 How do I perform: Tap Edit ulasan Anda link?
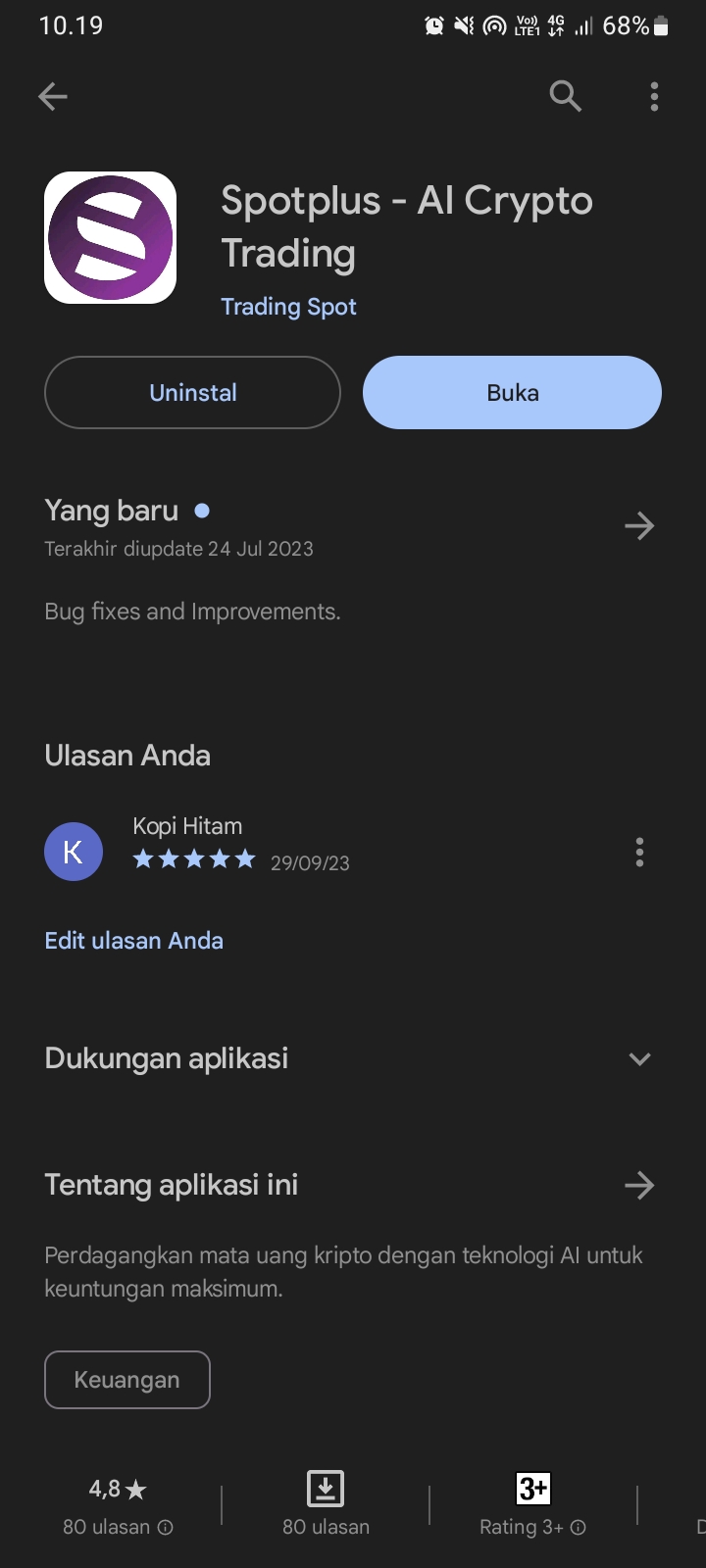134,941
